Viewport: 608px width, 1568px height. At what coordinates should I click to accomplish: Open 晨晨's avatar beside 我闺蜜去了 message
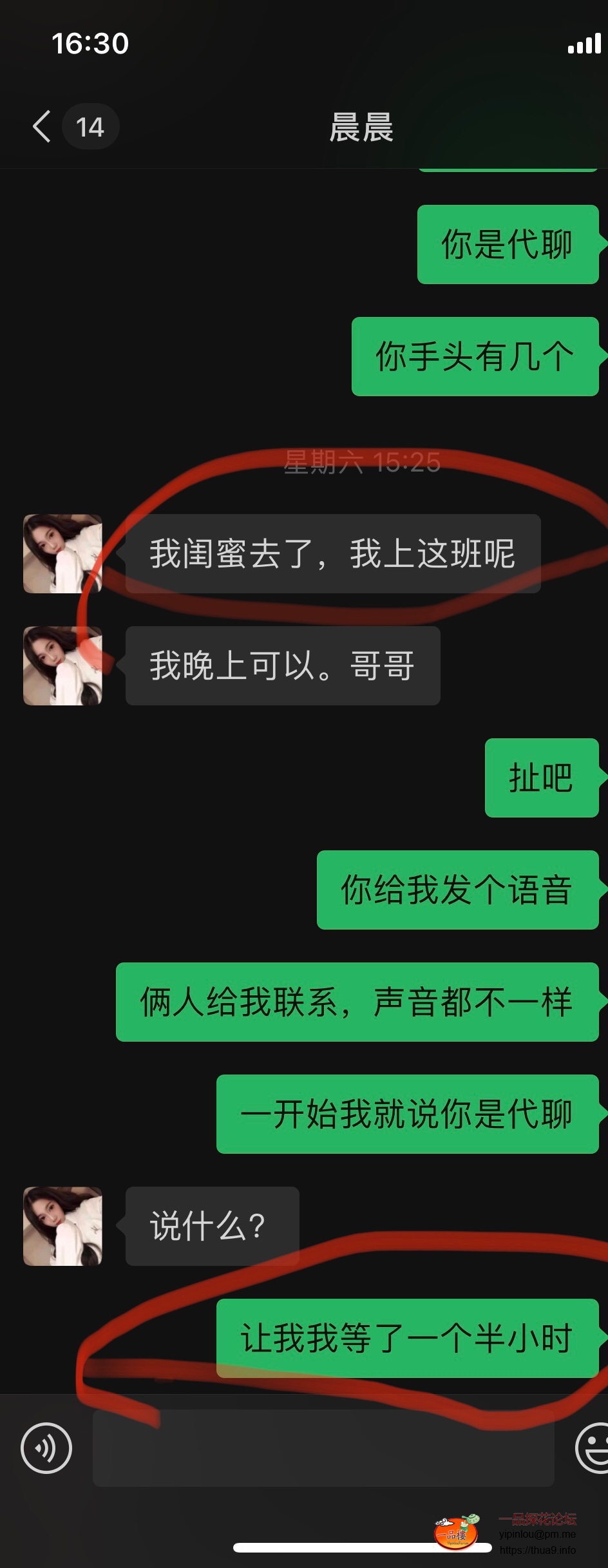tap(62, 553)
